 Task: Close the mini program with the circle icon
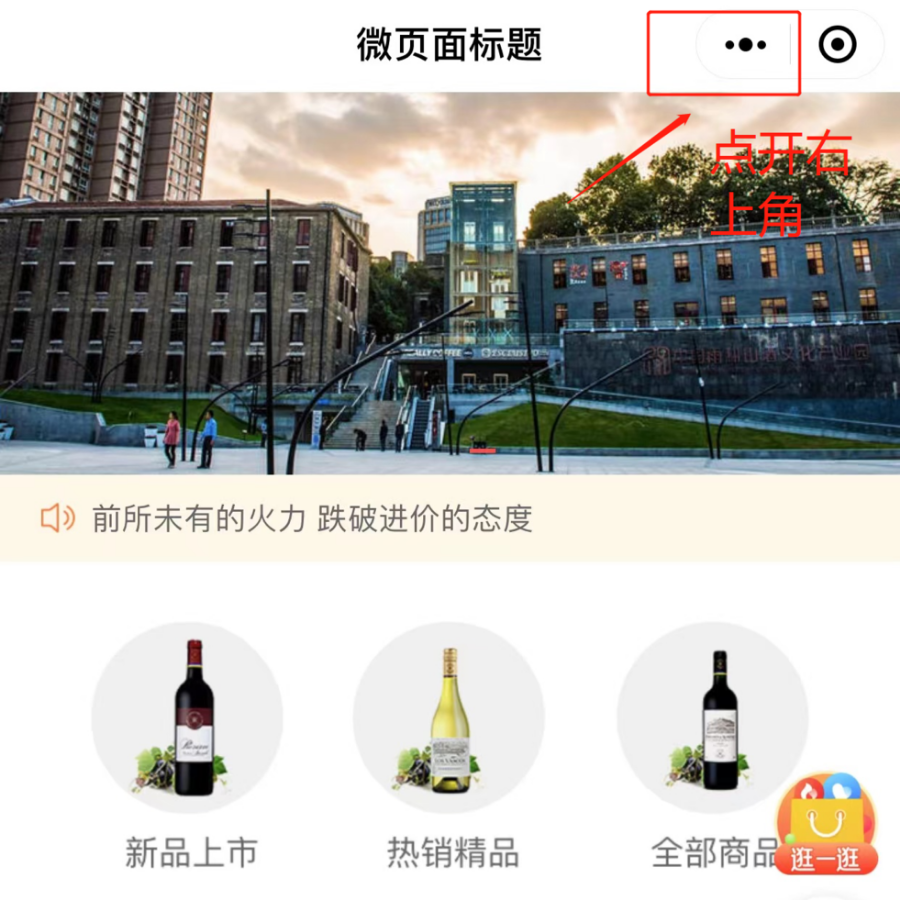(x=837, y=45)
